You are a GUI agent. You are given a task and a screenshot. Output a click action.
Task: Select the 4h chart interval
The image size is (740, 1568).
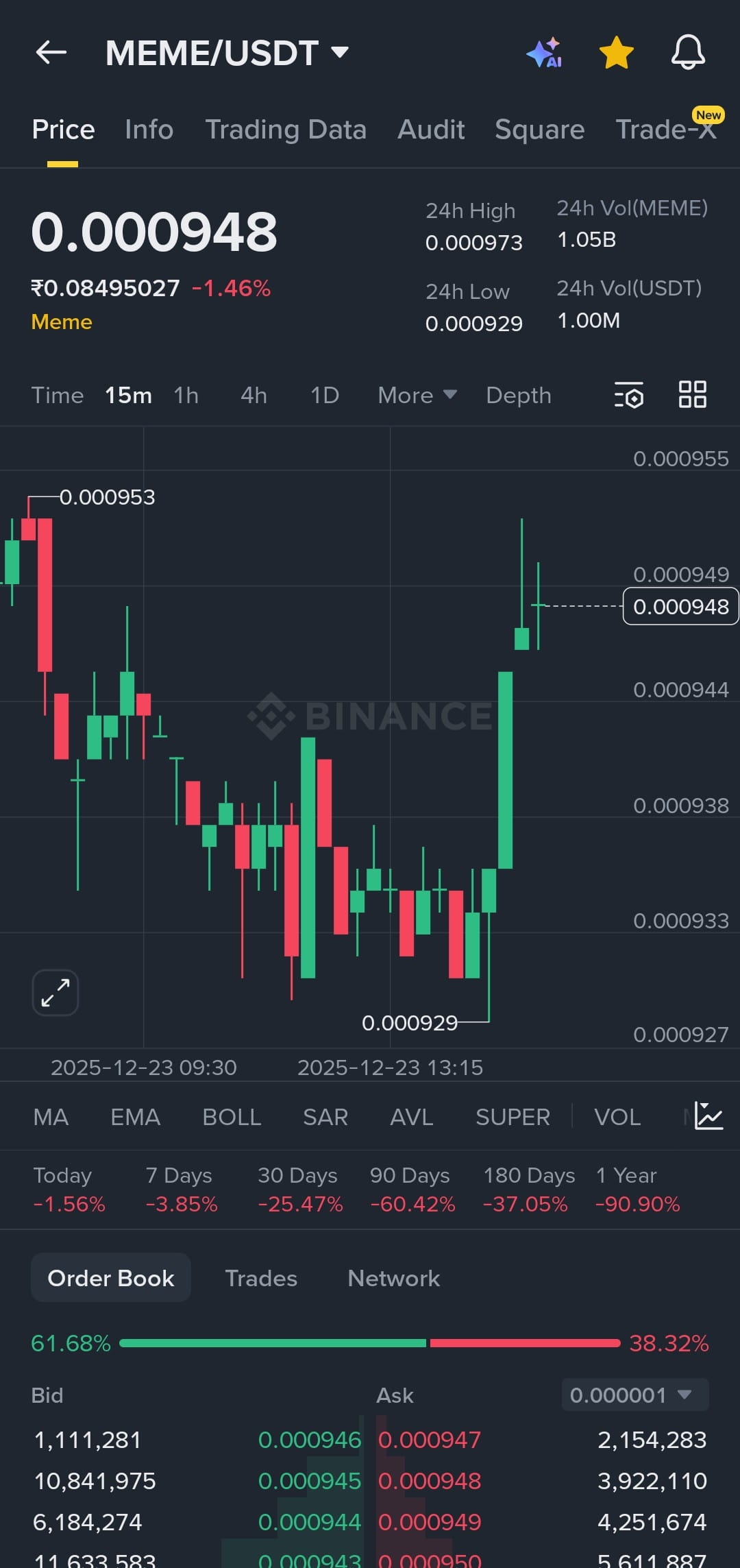[254, 396]
